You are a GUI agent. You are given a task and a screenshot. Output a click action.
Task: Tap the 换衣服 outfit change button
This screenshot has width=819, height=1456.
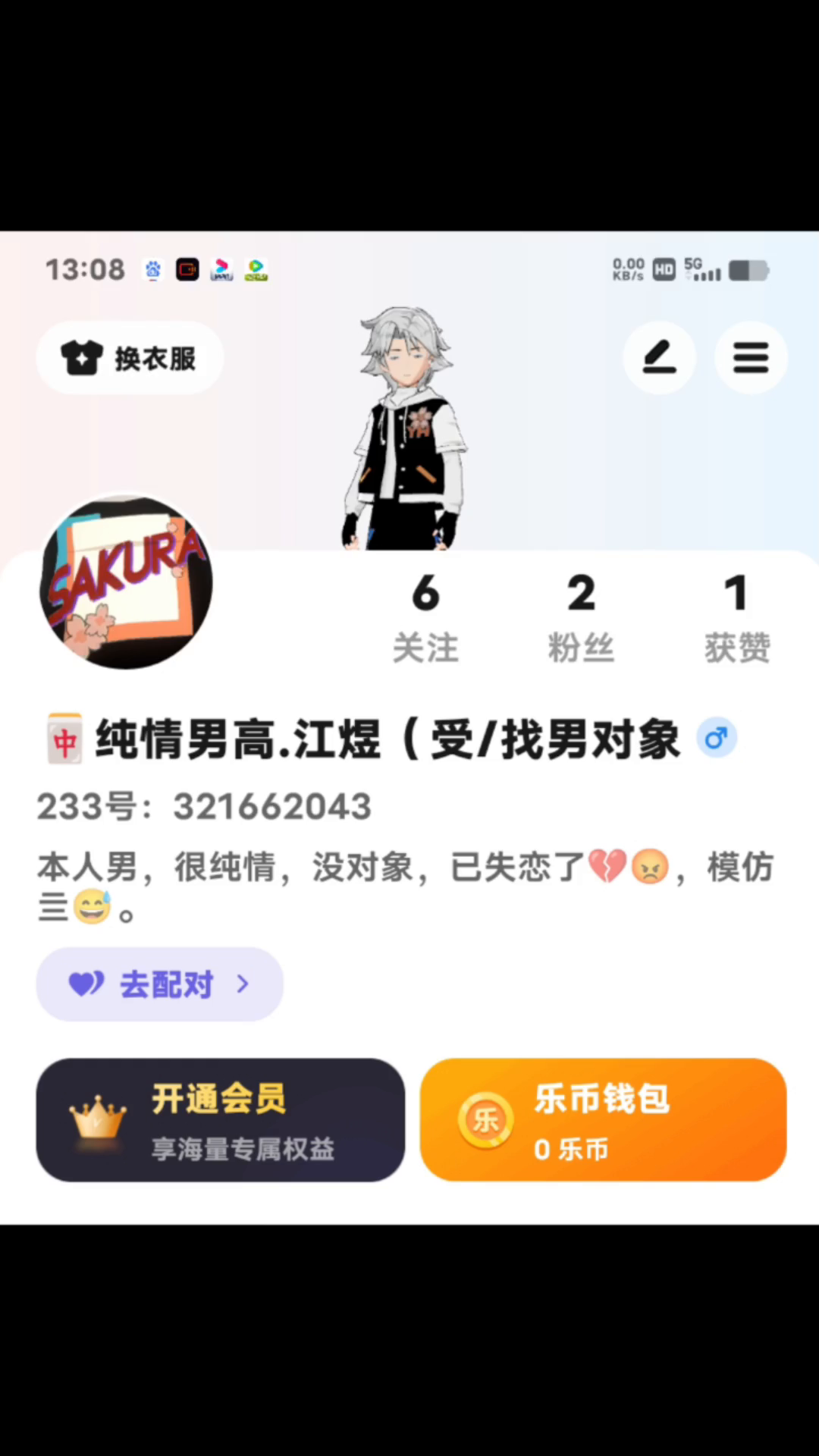pos(130,358)
